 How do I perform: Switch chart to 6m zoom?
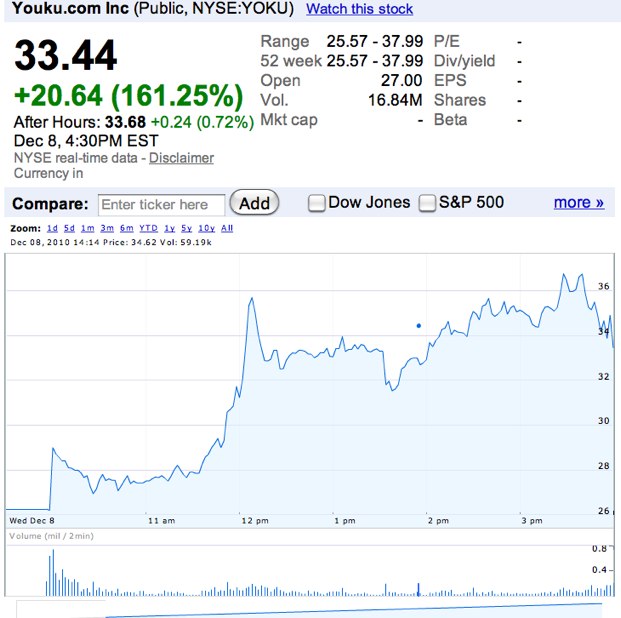[x=126, y=228]
